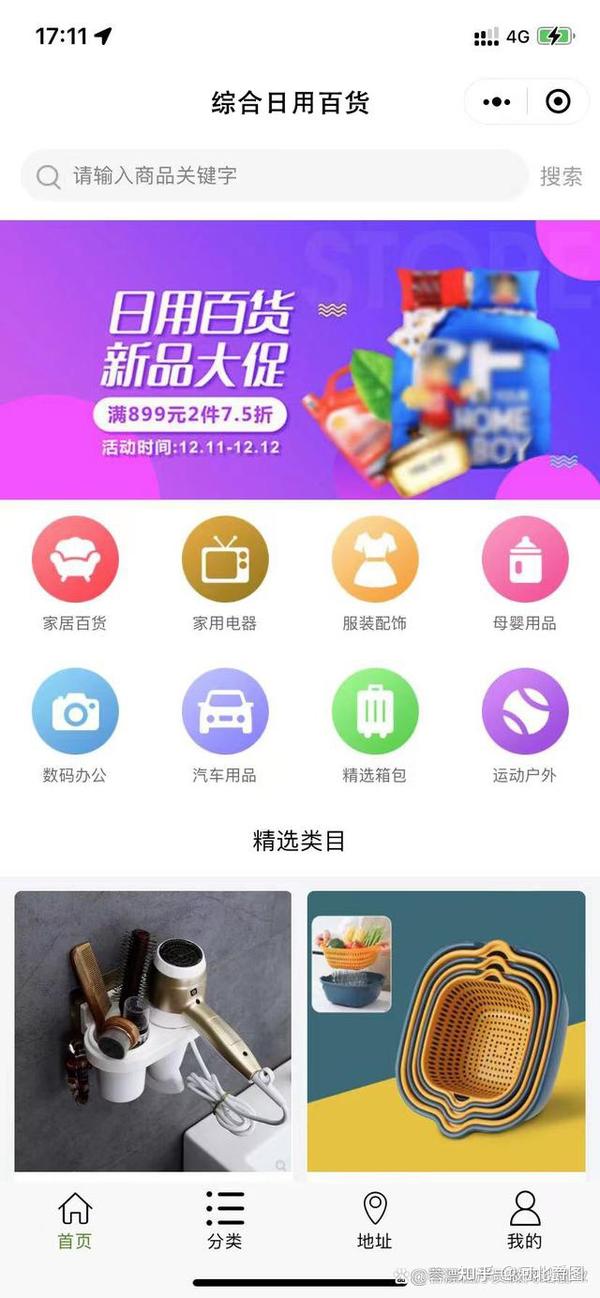Go to the 数码办公 category
The height and width of the screenshot is (1298, 600).
(75, 726)
